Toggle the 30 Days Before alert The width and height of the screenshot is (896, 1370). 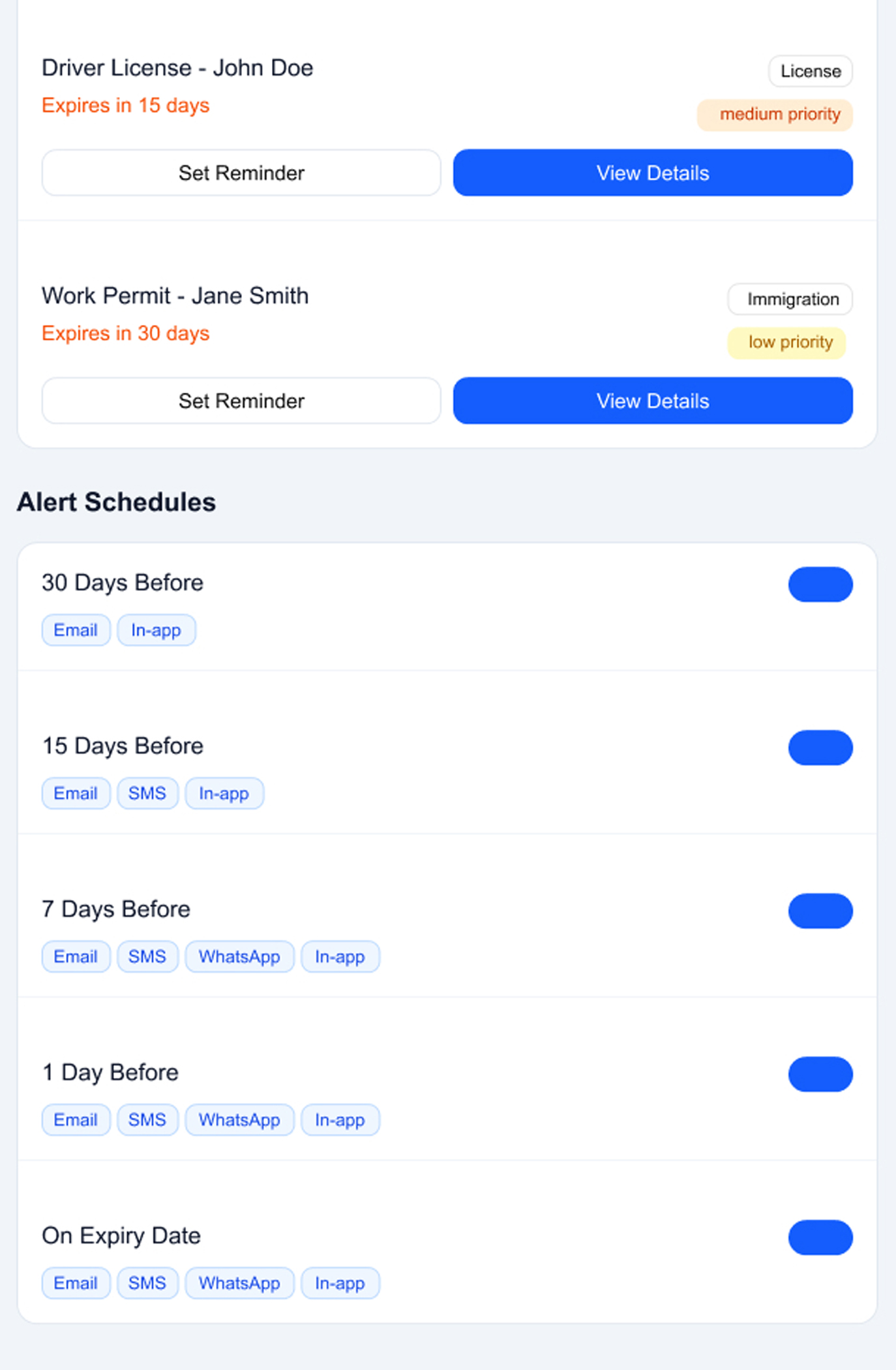tap(820, 585)
